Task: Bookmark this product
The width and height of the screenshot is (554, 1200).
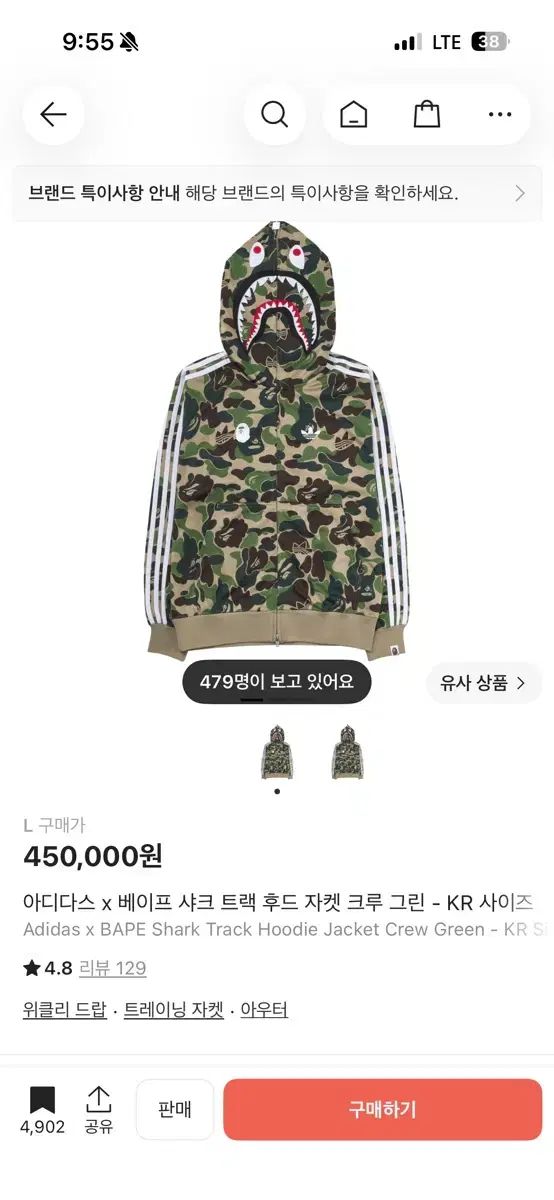Action: 42,1111
